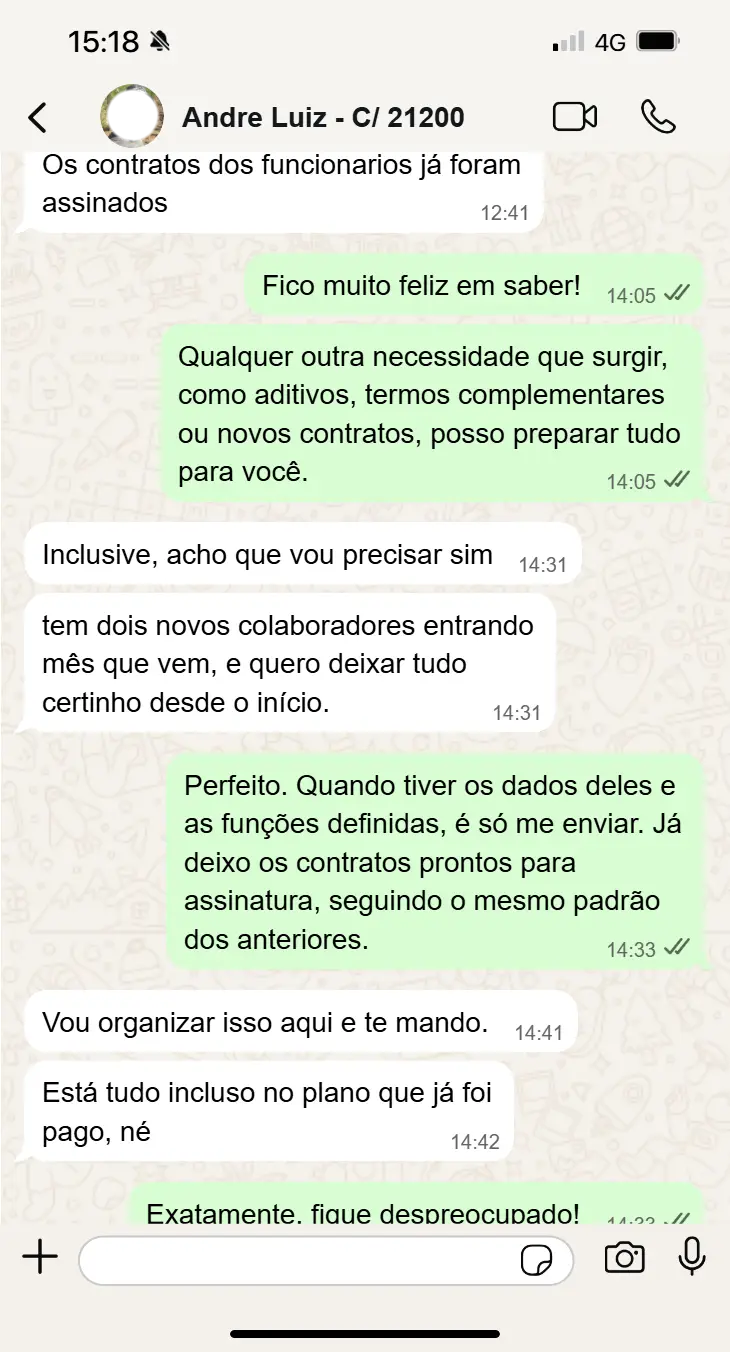Image resolution: width=730 pixels, height=1352 pixels.
Task: Open contact info for Andre Luiz - C/ 21200
Action: click(323, 118)
